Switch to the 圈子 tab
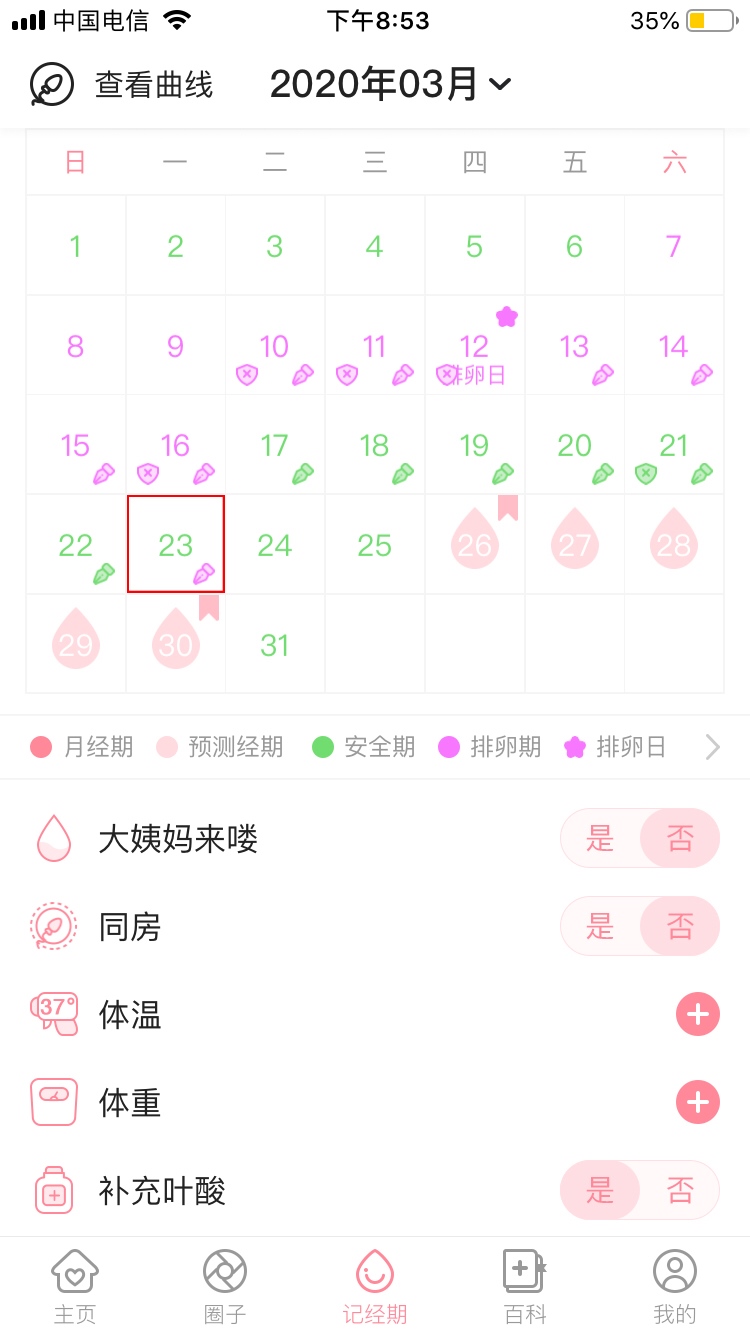 tap(225, 1287)
